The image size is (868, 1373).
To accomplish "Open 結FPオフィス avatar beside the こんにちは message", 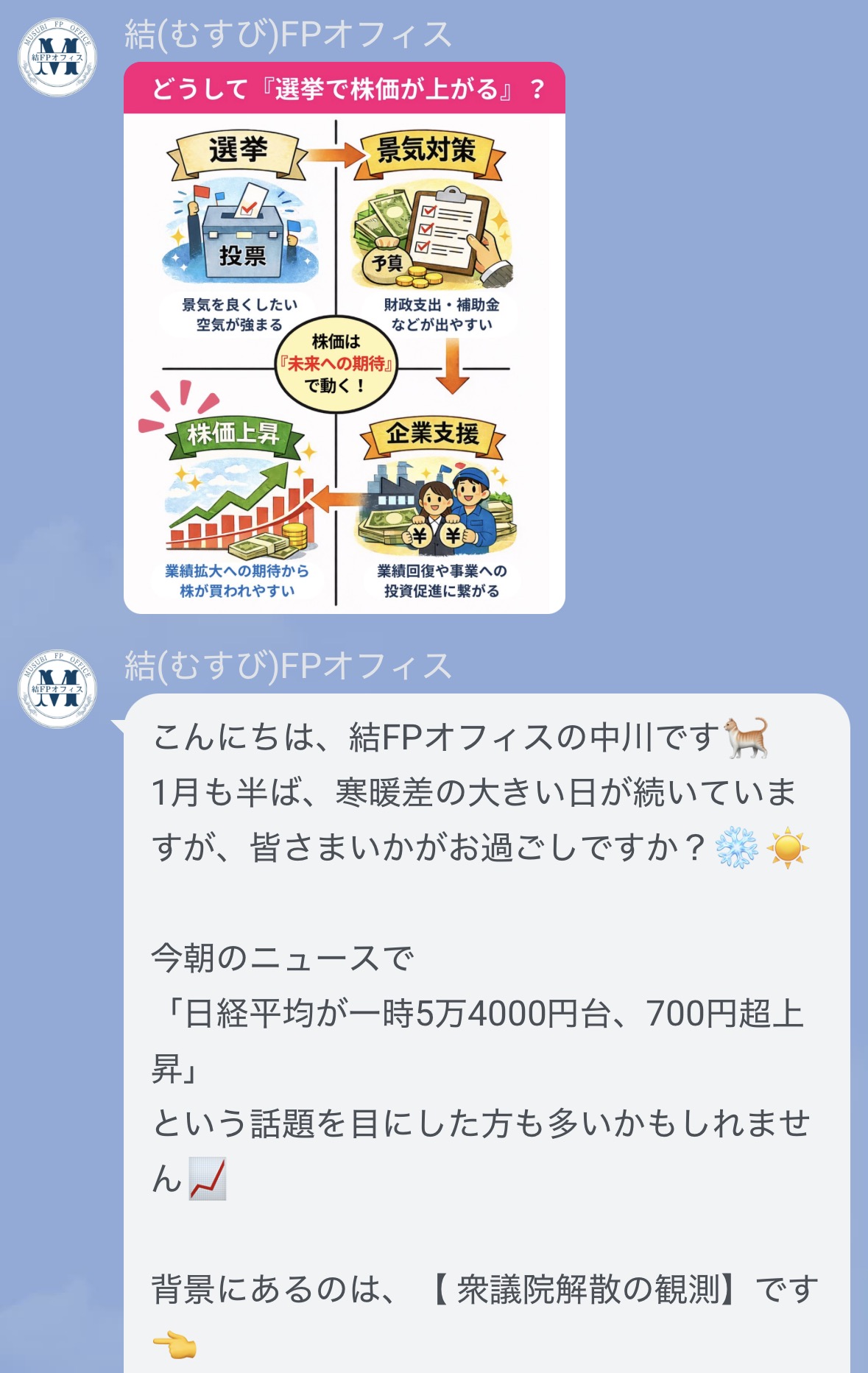I will (57, 689).
